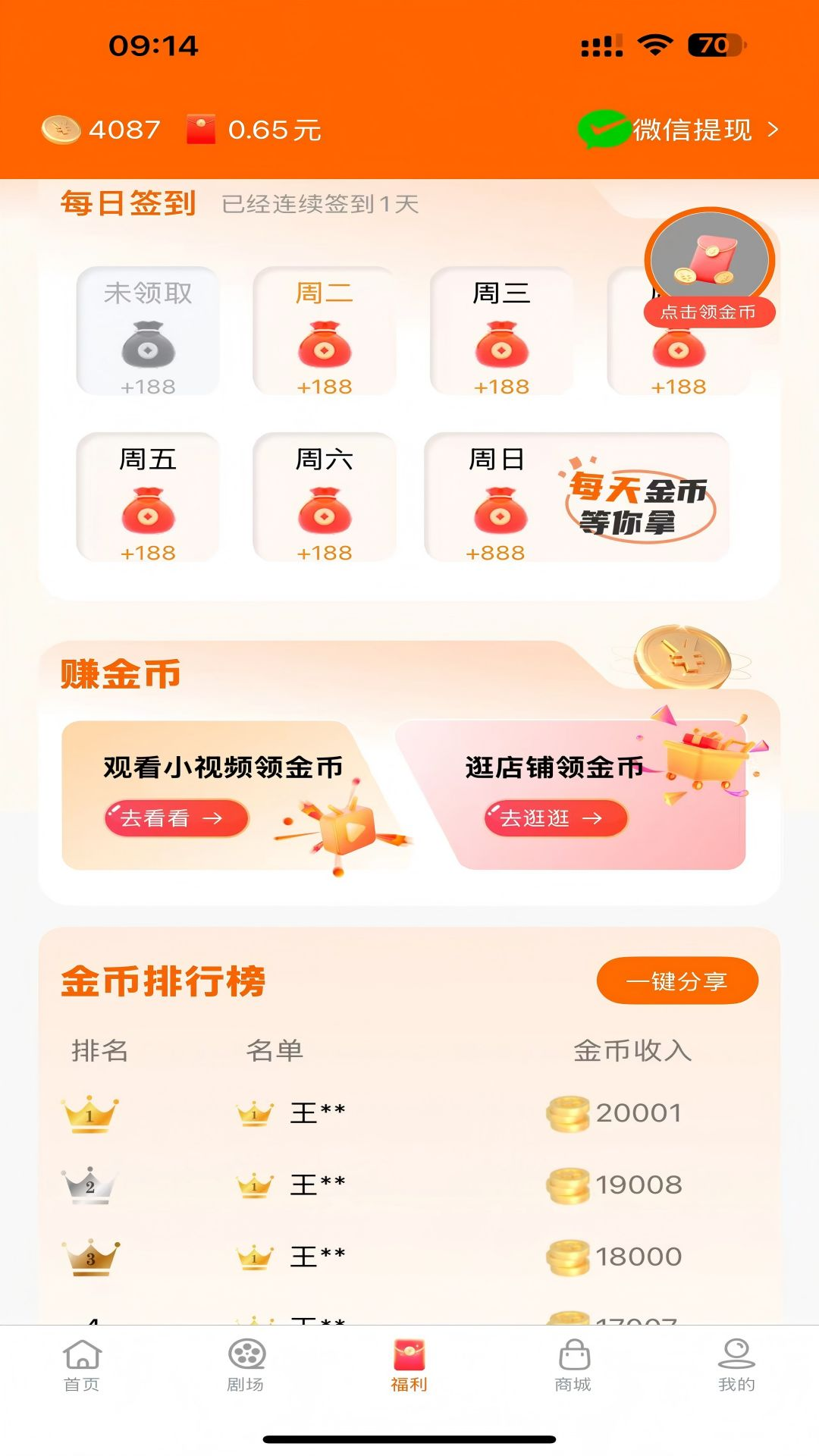Switch to the 剧场 tab

[x=246, y=1365]
